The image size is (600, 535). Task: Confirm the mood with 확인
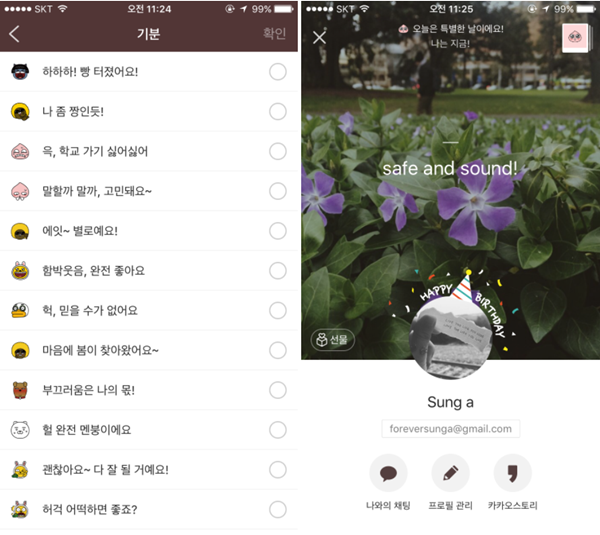pos(274,34)
